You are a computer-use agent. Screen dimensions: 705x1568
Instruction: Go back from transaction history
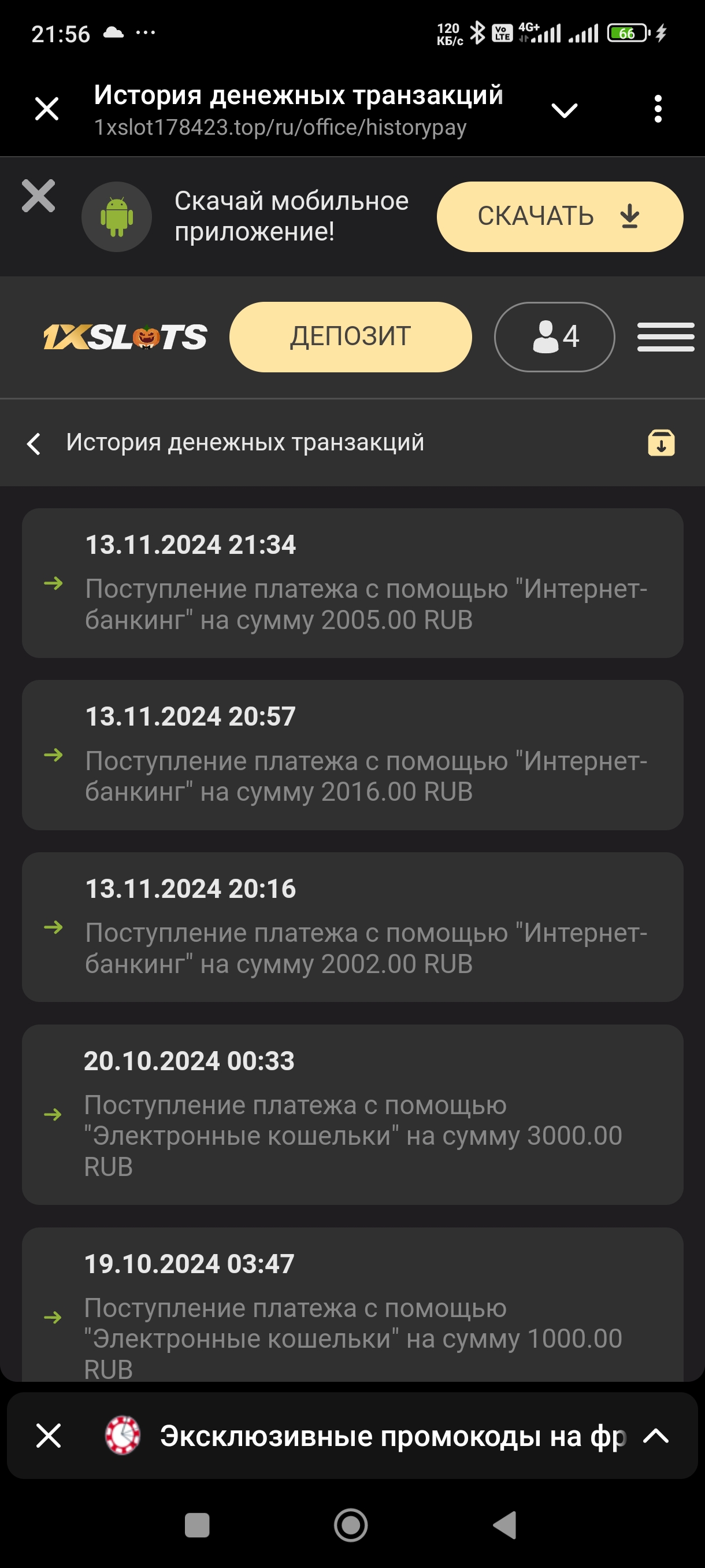pyautogui.click(x=34, y=443)
